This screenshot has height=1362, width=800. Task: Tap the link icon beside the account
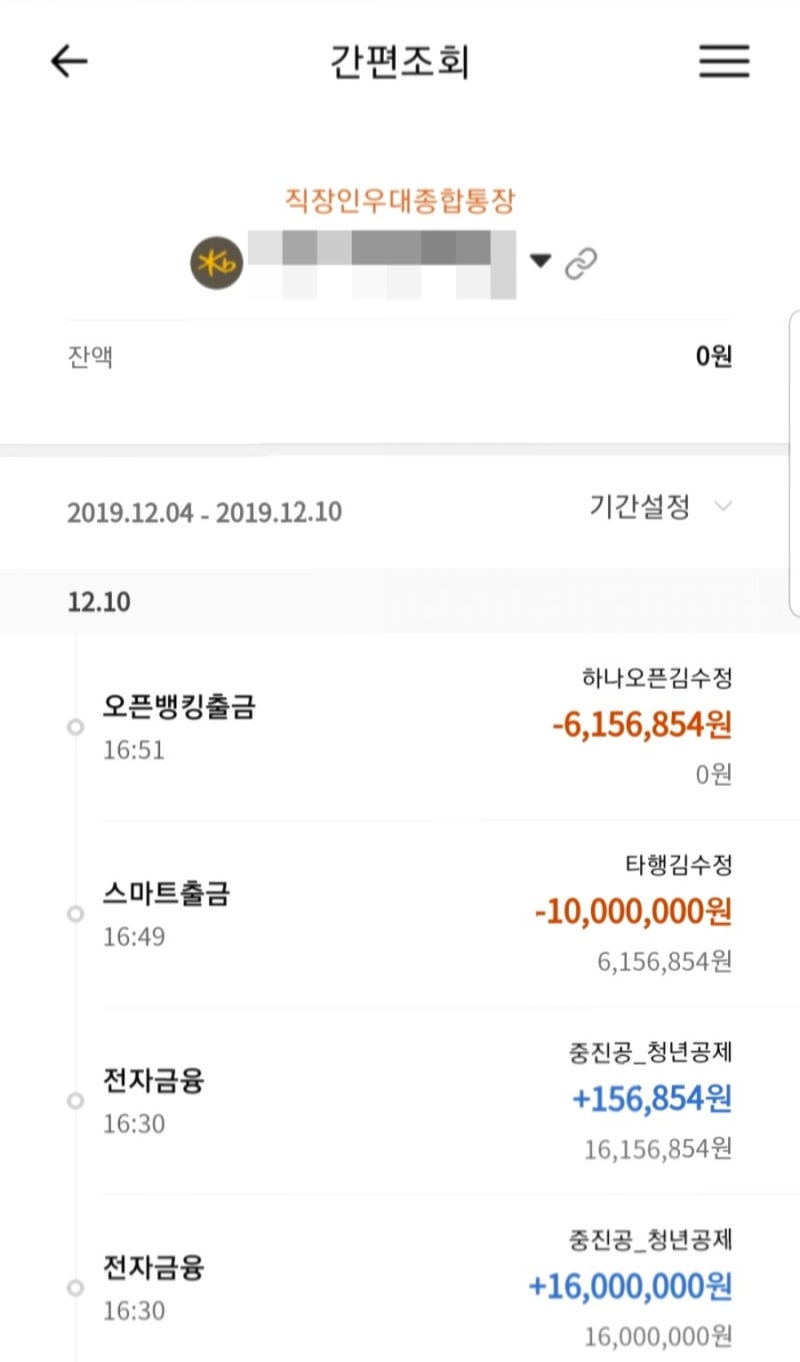(x=580, y=263)
